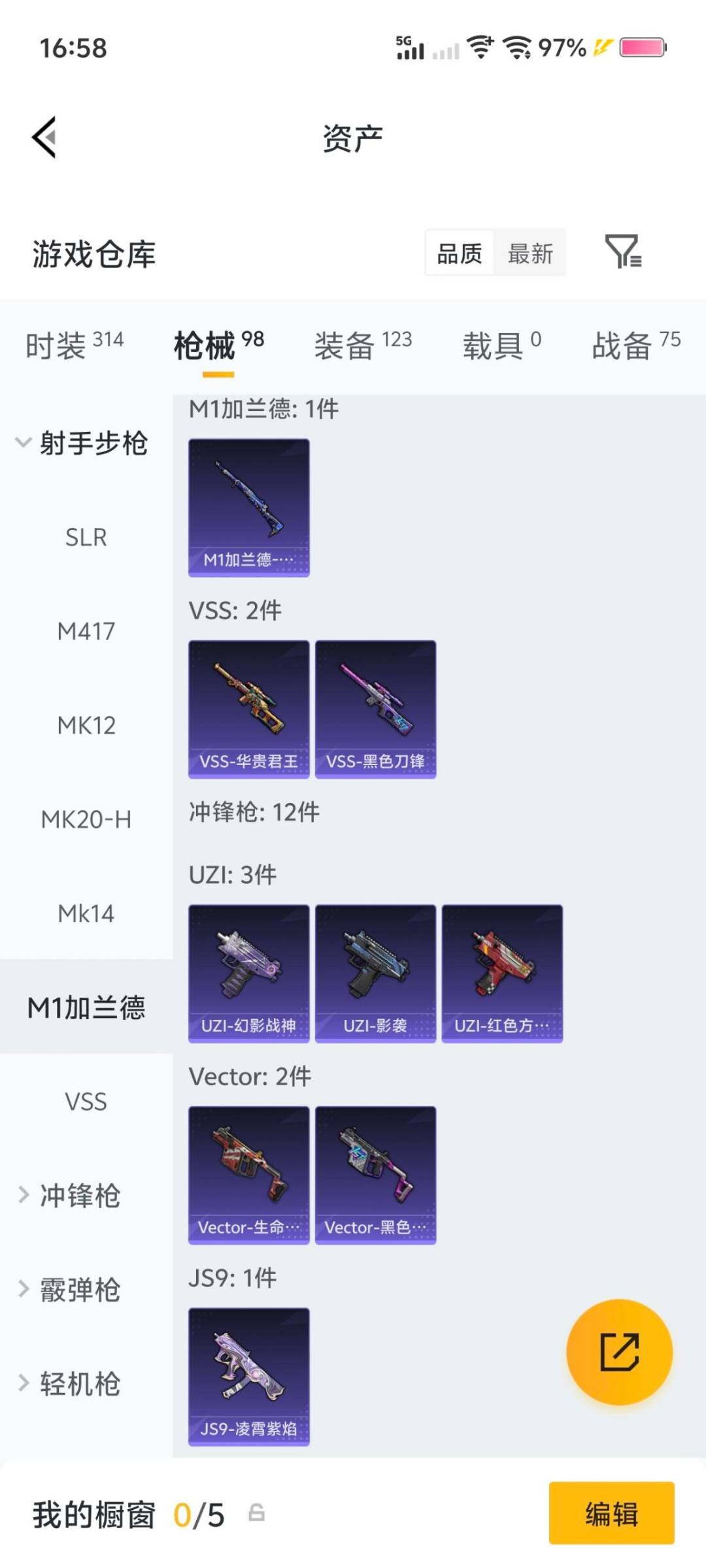The width and height of the screenshot is (706, 1568).
Task: Switch sorting to 最新
Action: coord(531,253)
